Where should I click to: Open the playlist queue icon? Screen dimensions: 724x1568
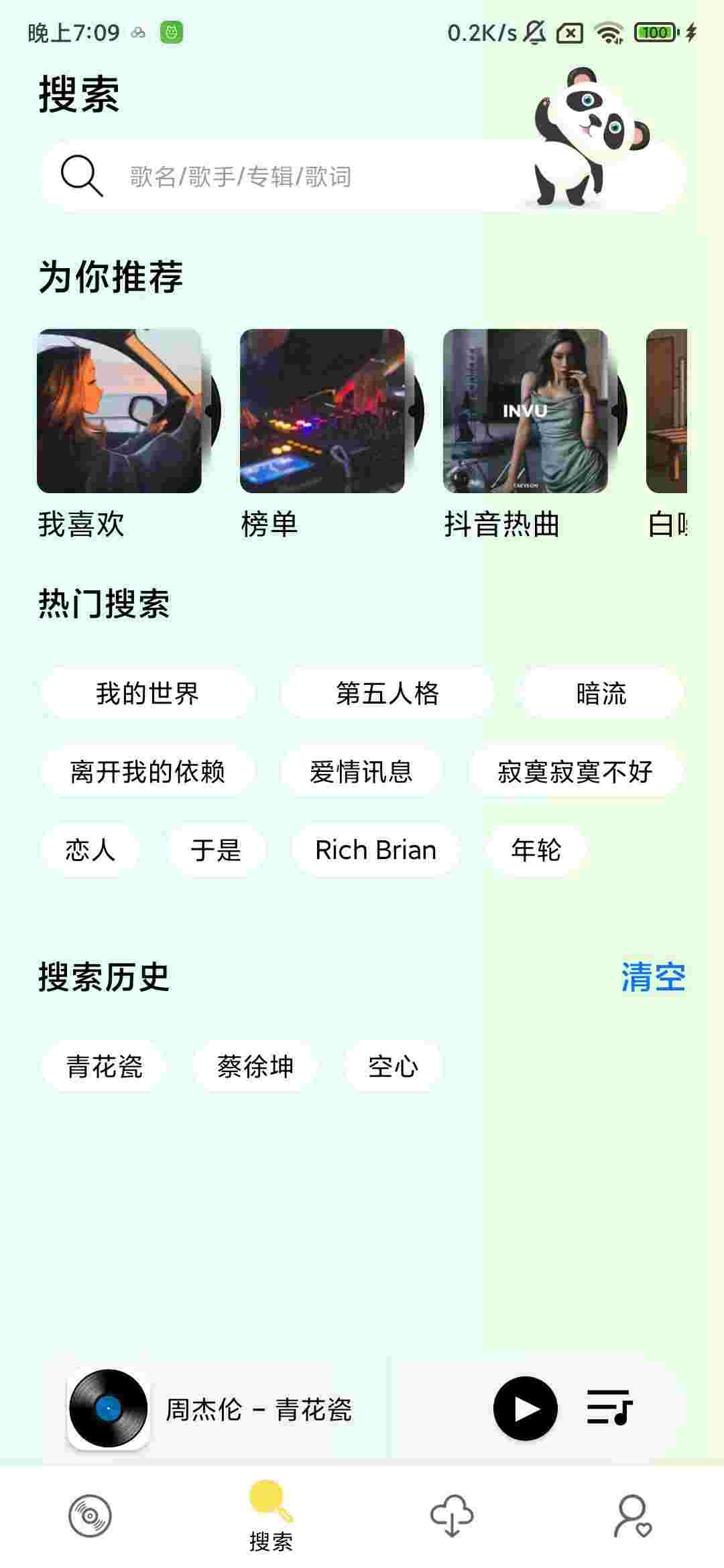coord(609,1408)
